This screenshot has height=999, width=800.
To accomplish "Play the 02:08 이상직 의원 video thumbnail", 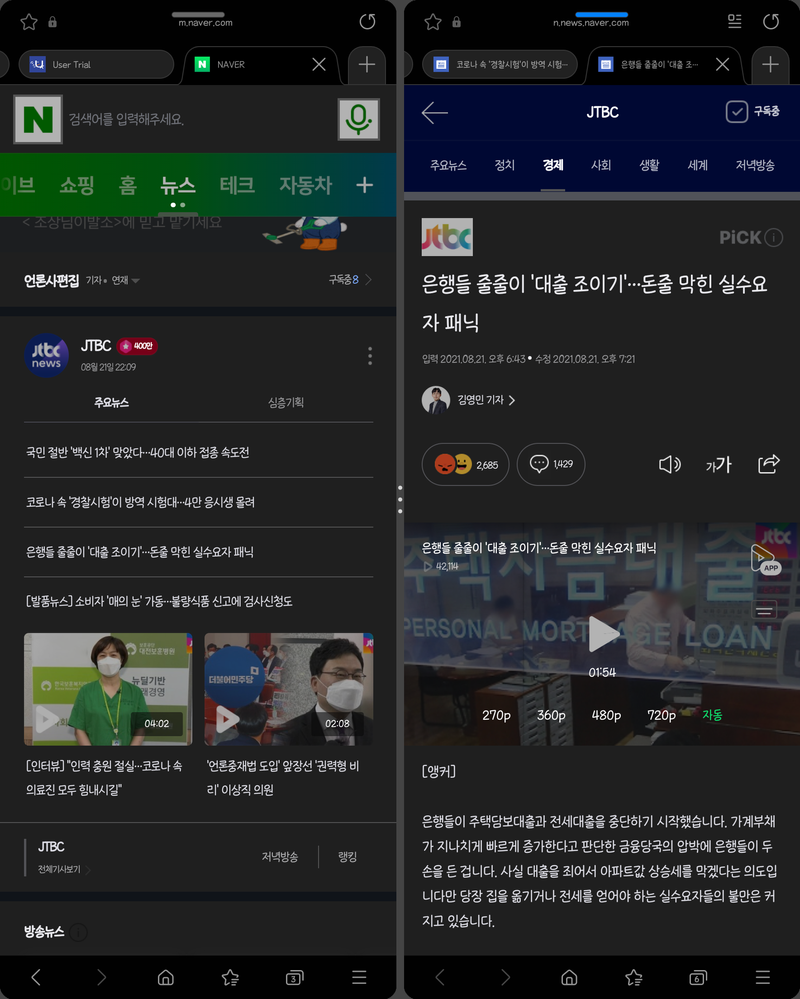I will click(288, 688).
